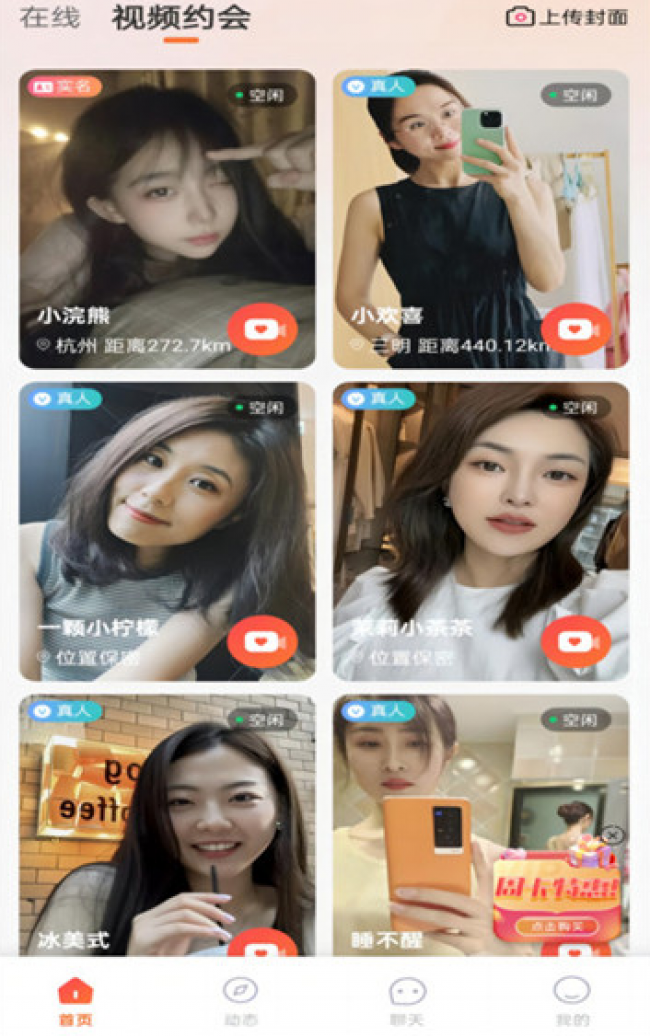Open the 聊天 tab

pyautogui.click(x=407, y=998)
